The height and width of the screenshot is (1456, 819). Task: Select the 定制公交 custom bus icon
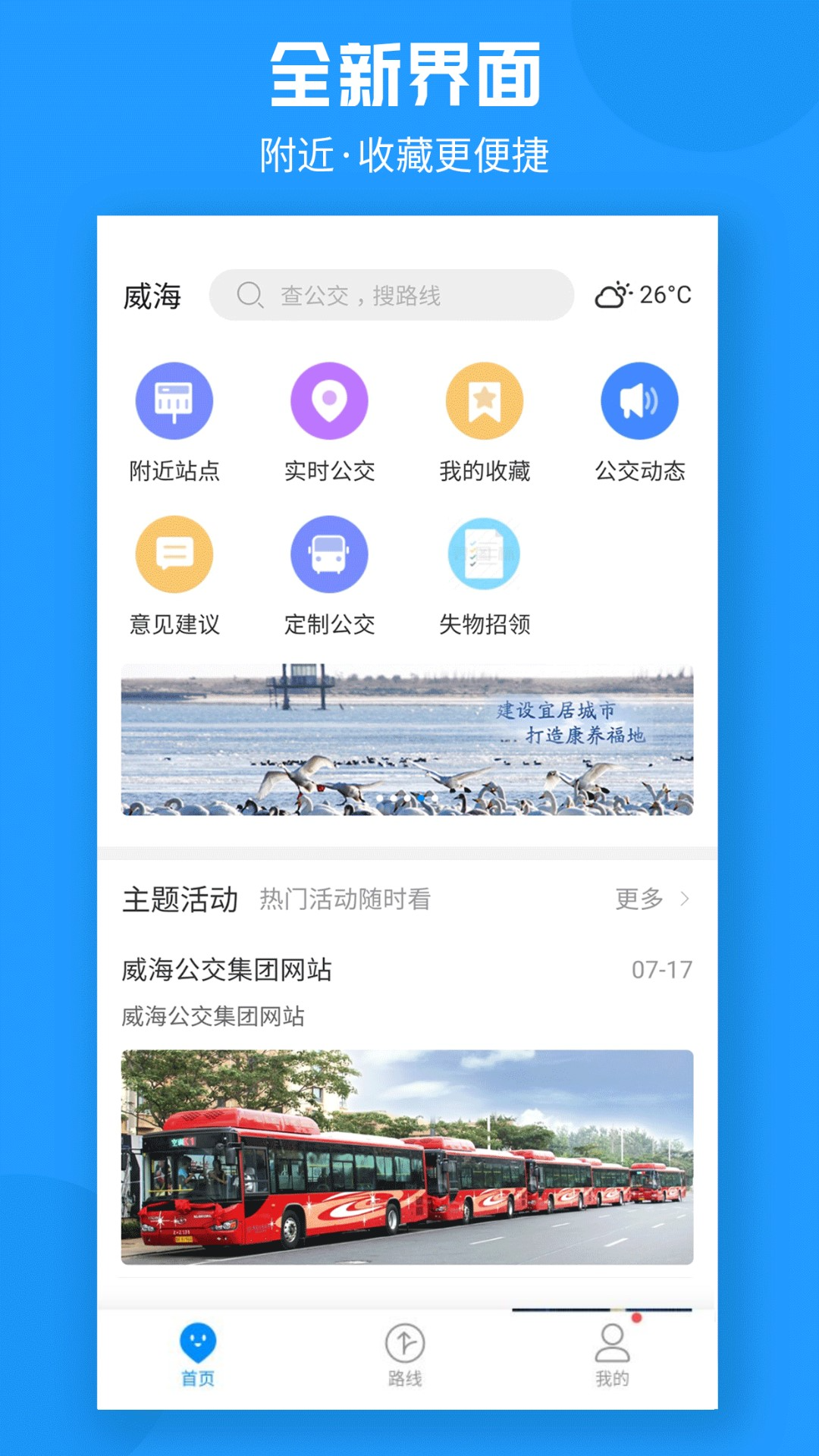pos(329,554)
